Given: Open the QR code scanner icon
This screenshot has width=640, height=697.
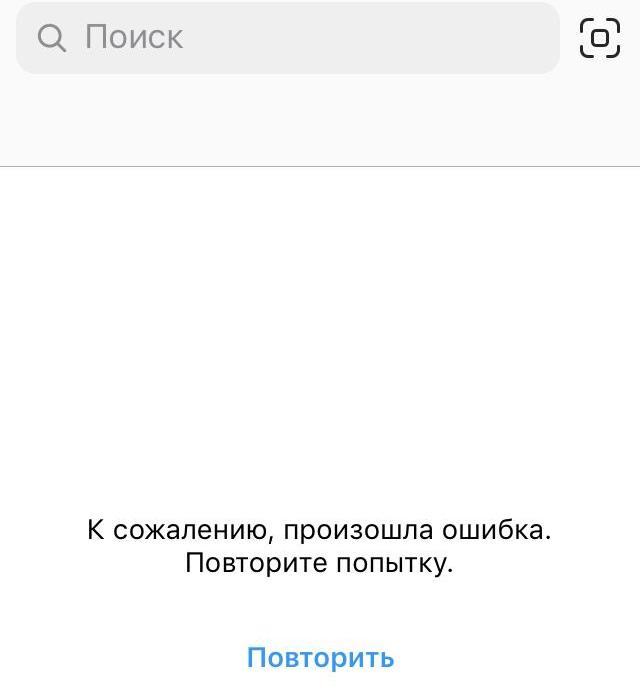Looking at the screenshot, I should tap(600, 38).
